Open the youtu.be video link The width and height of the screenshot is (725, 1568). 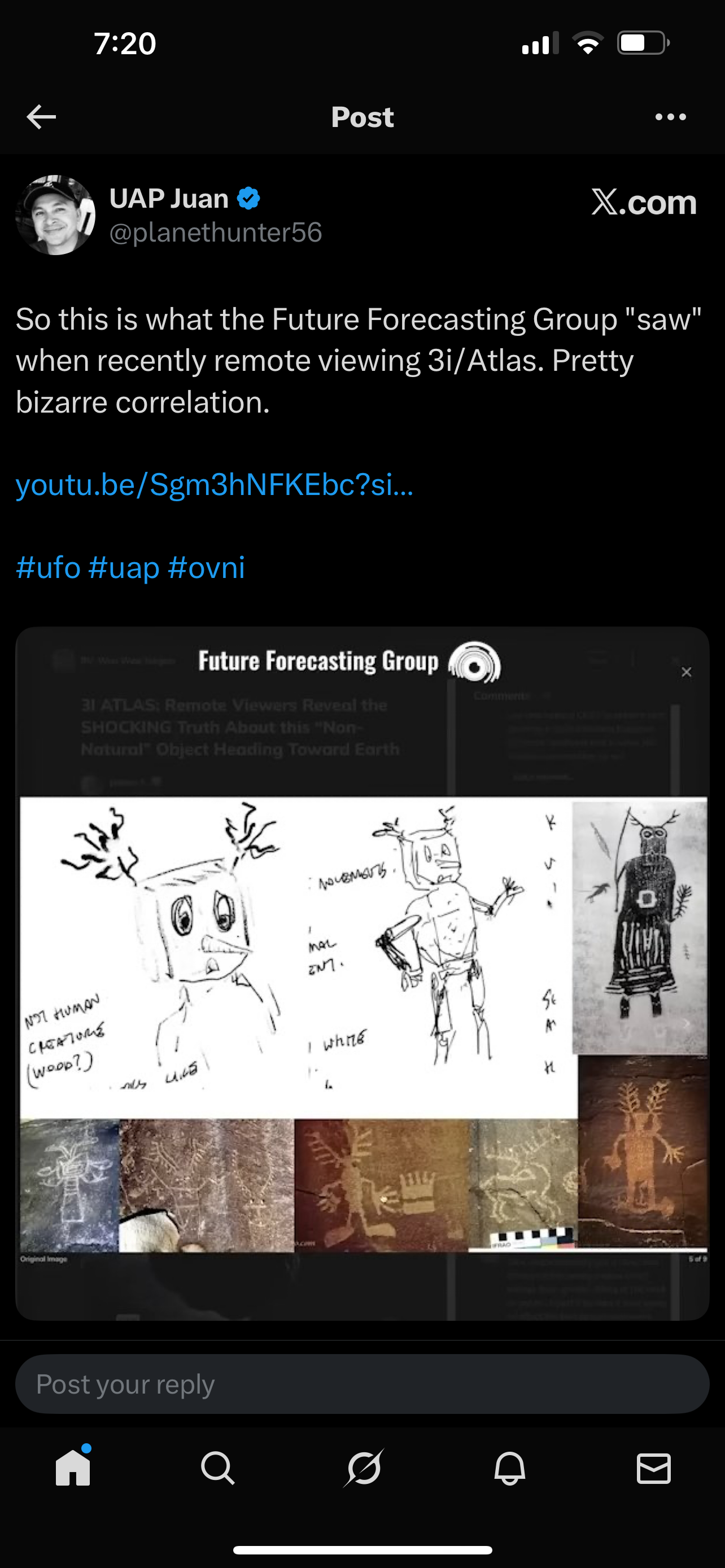click(215, 484)
